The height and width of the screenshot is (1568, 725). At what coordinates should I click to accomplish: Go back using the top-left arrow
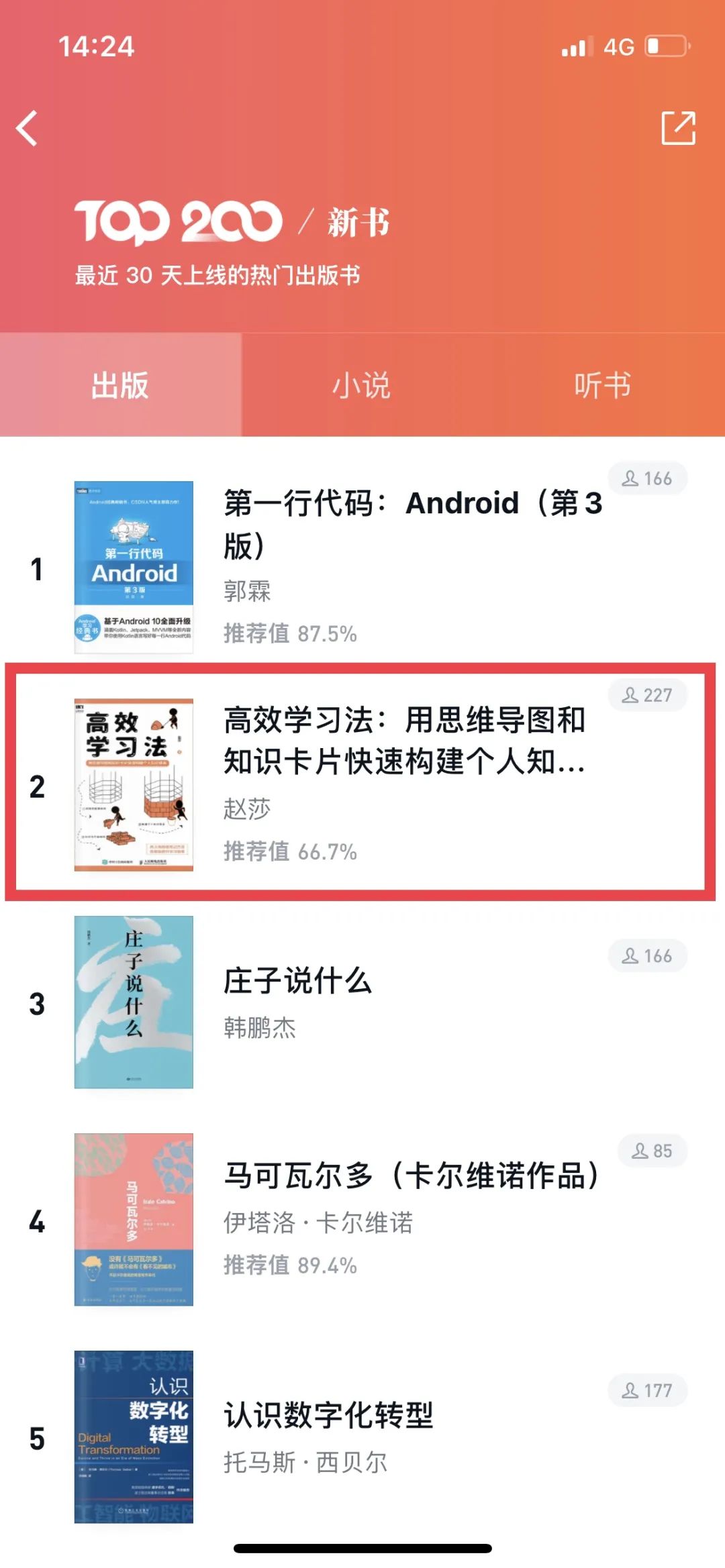[28, 128]
